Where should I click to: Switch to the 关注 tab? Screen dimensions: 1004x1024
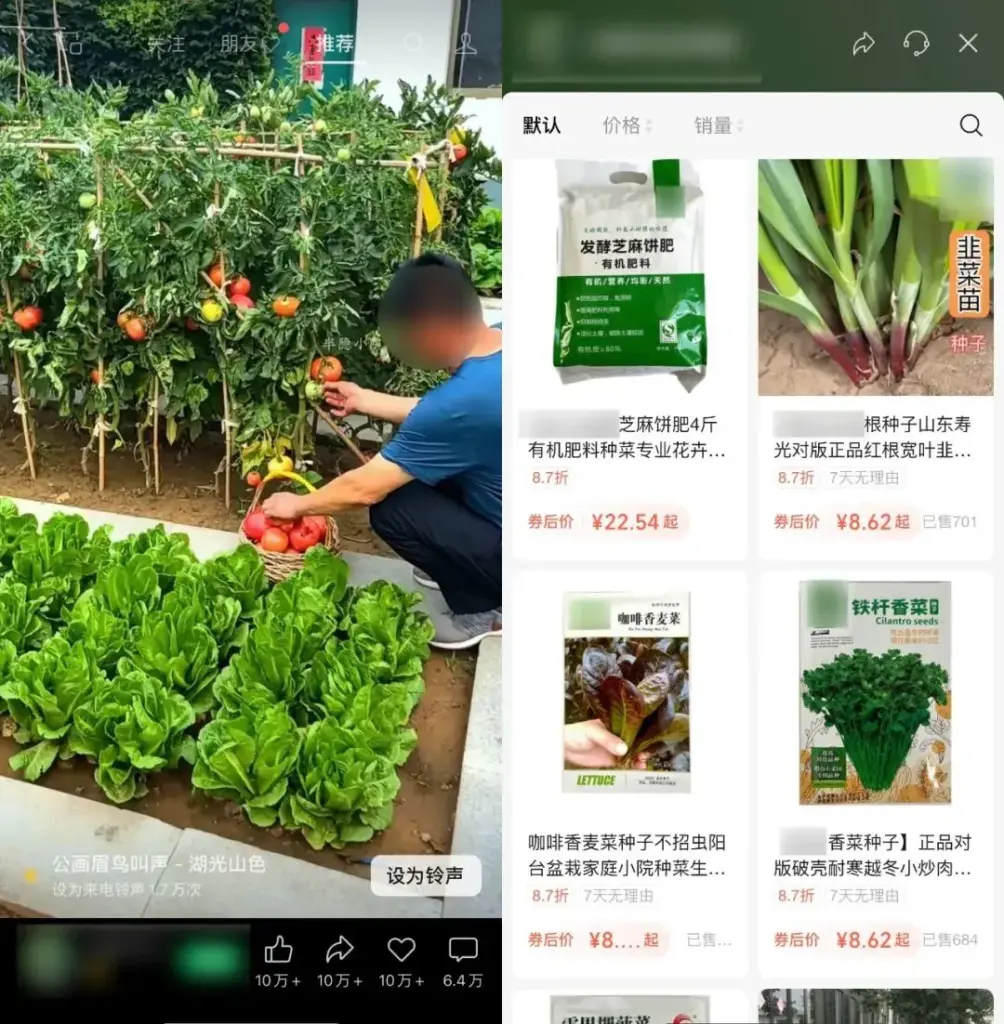click(x=166, y=44)
